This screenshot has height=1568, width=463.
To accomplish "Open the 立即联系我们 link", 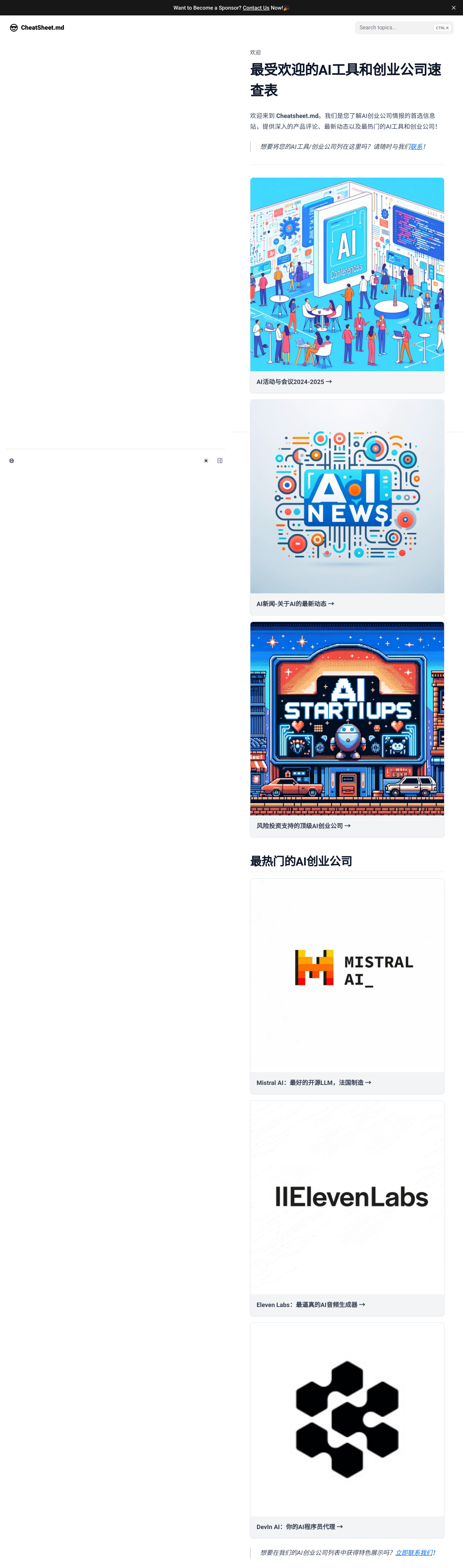I will click(414, 1552).
